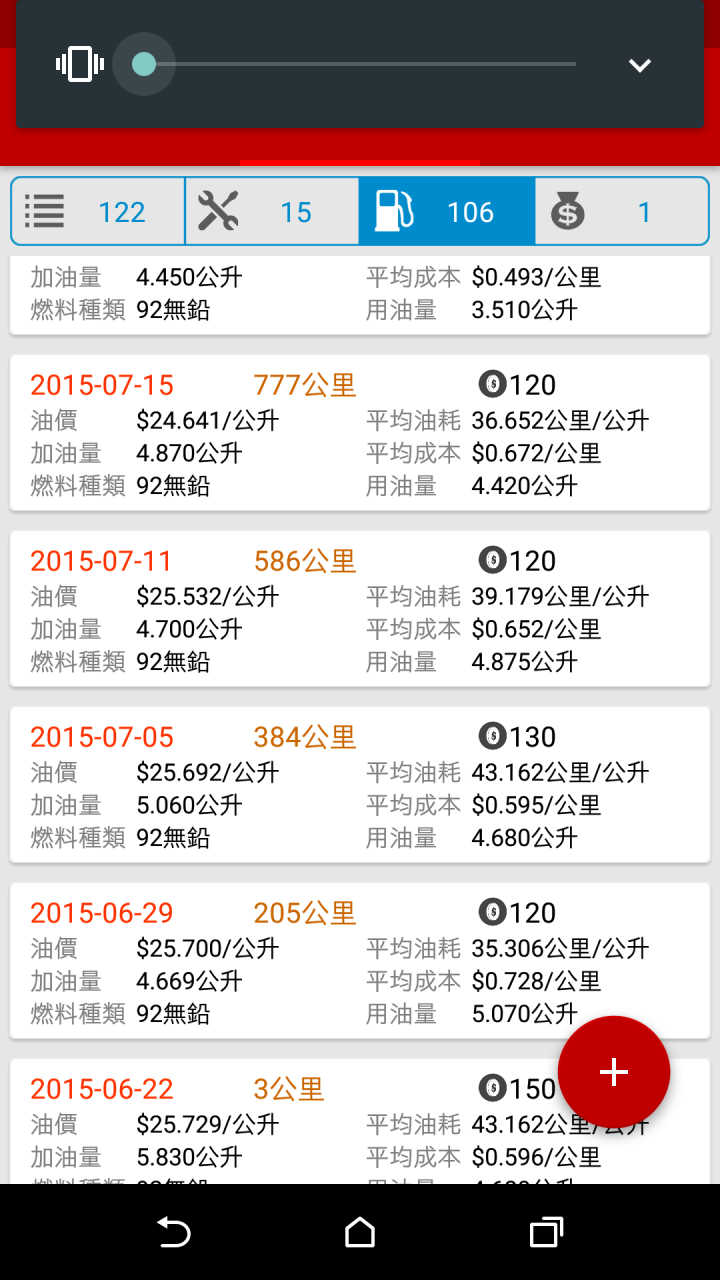The width and height of the screenshot is (720, 1280).
Task: View the 2015-06-29 refuel entry
Action: click(x=360, y=961)
